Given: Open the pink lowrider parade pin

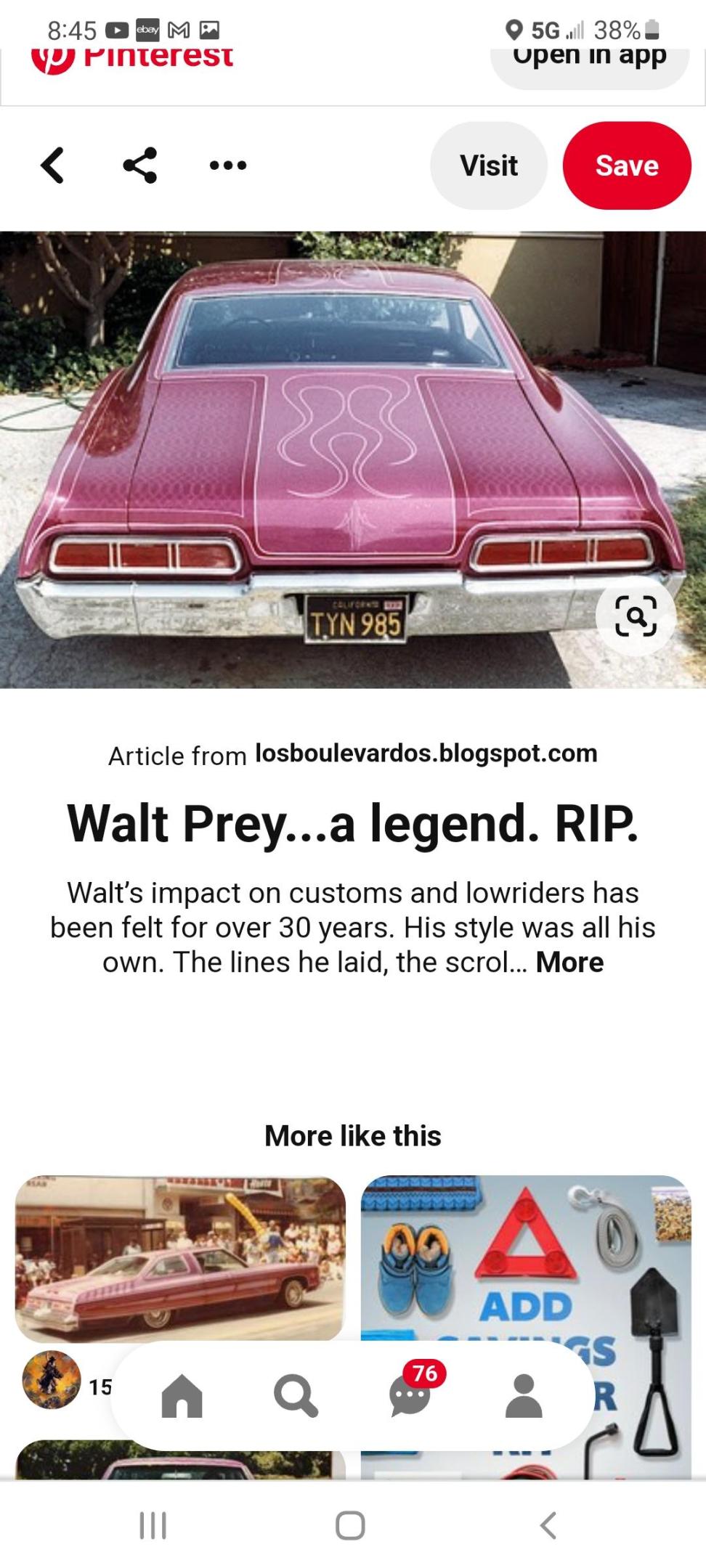Looking at the screenshot, I should (x=180, y=1259).
